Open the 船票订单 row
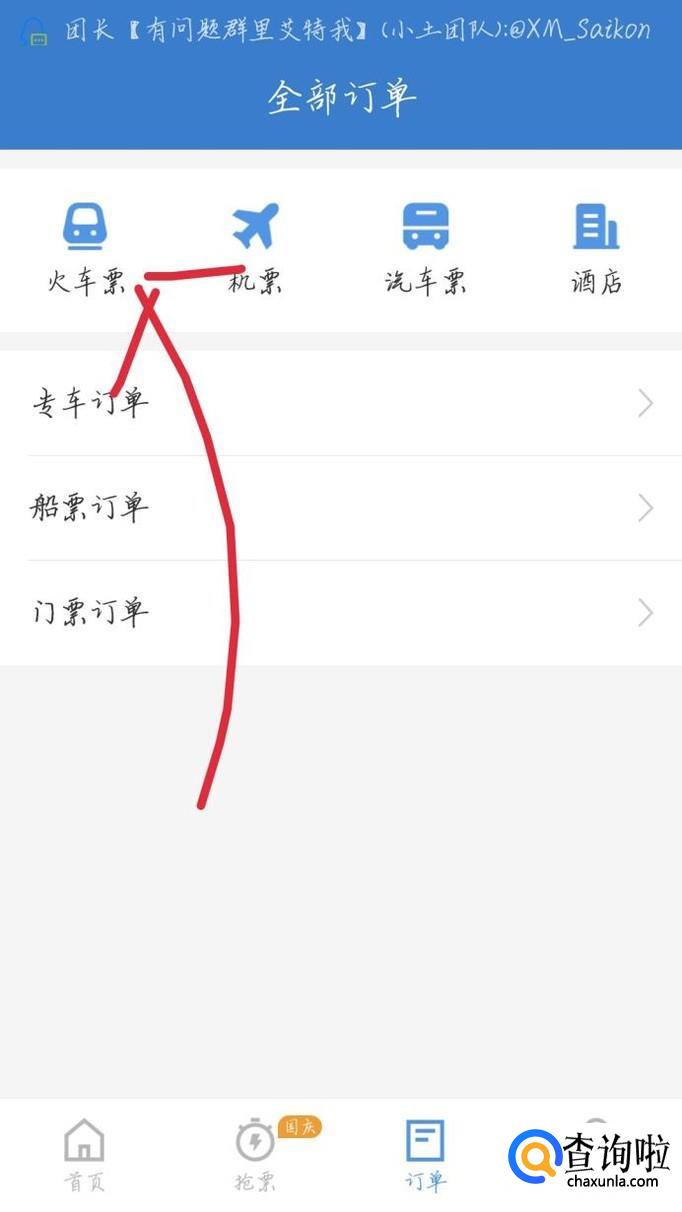The width and height of the screenshot is (682, 1212). pos(340,508)
